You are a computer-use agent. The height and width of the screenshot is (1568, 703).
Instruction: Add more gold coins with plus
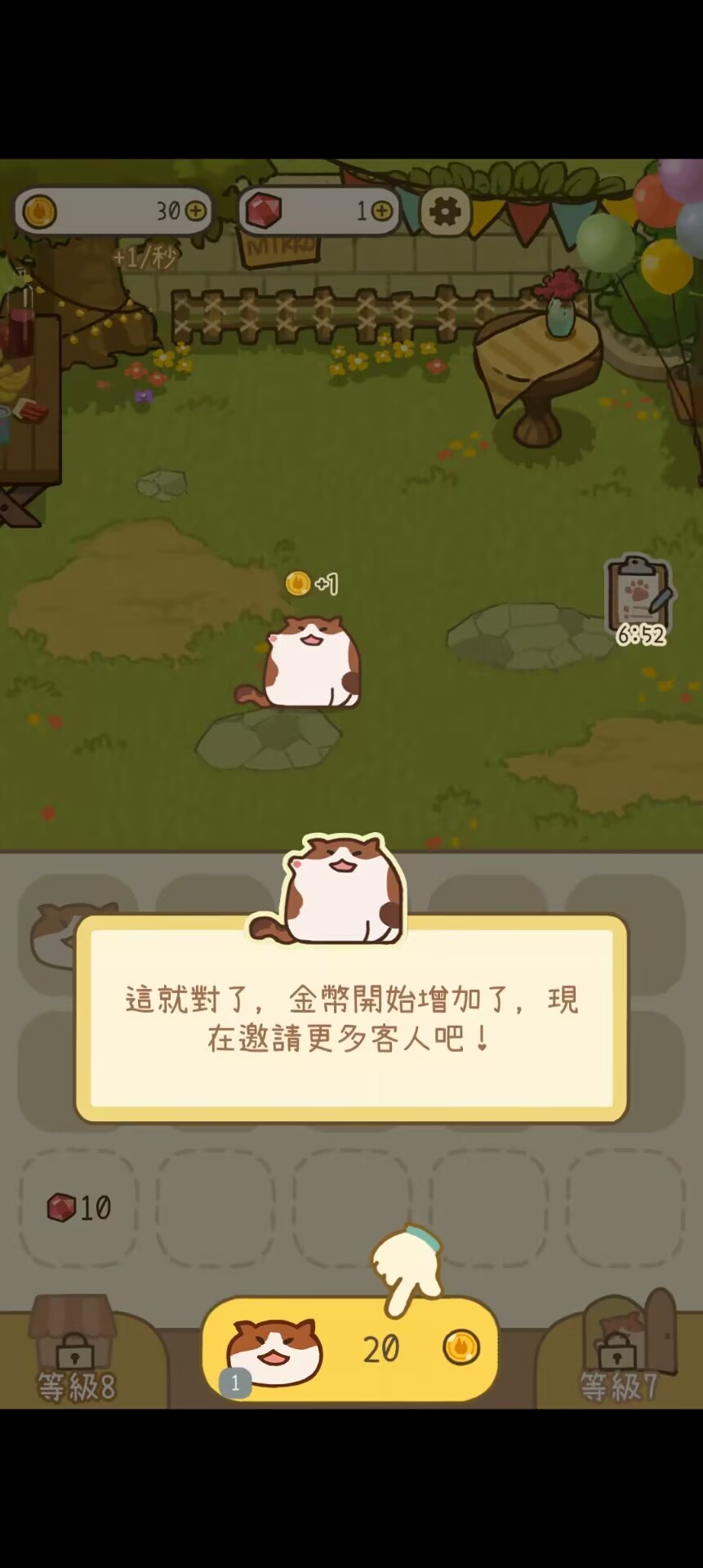pos(196,212)
